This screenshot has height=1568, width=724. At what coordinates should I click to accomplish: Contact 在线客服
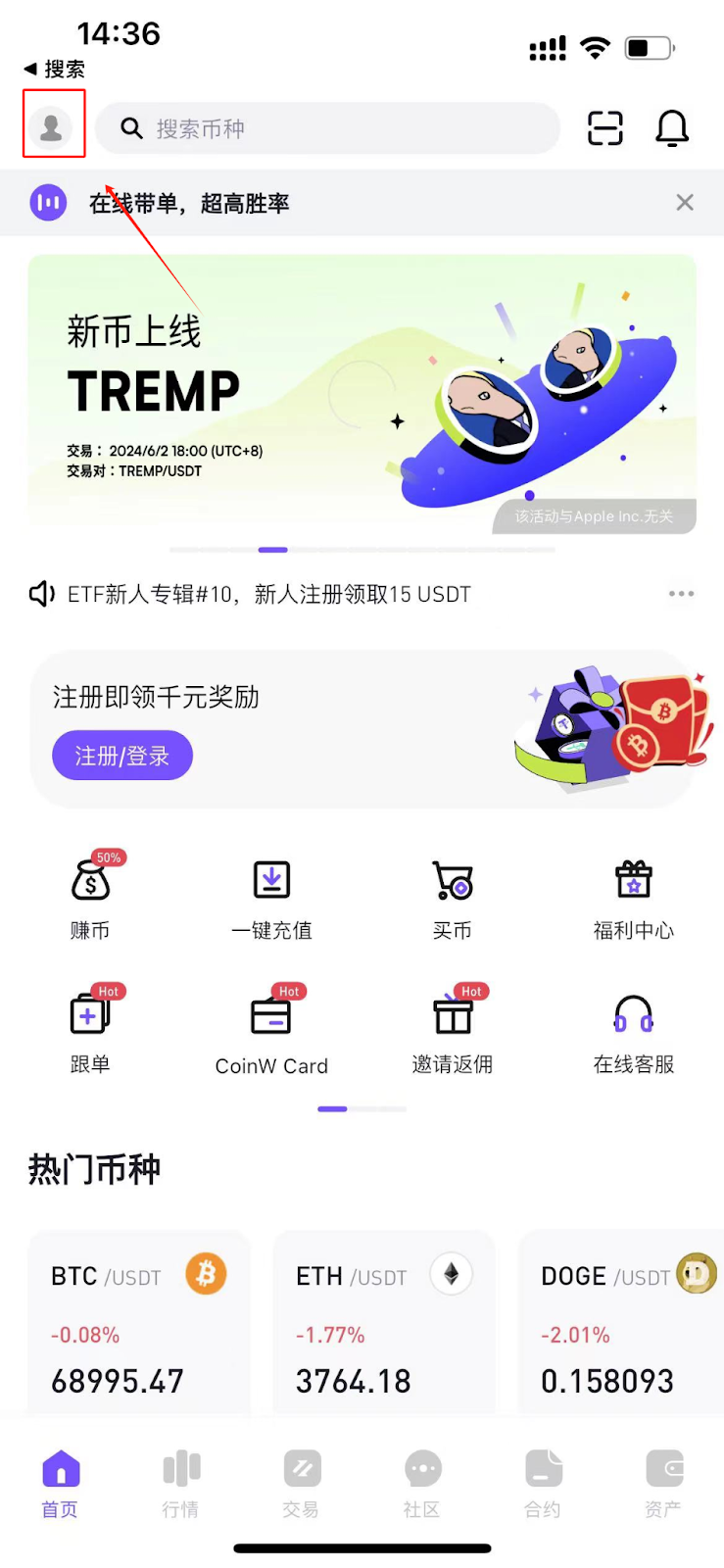(x=634, y=1031)
